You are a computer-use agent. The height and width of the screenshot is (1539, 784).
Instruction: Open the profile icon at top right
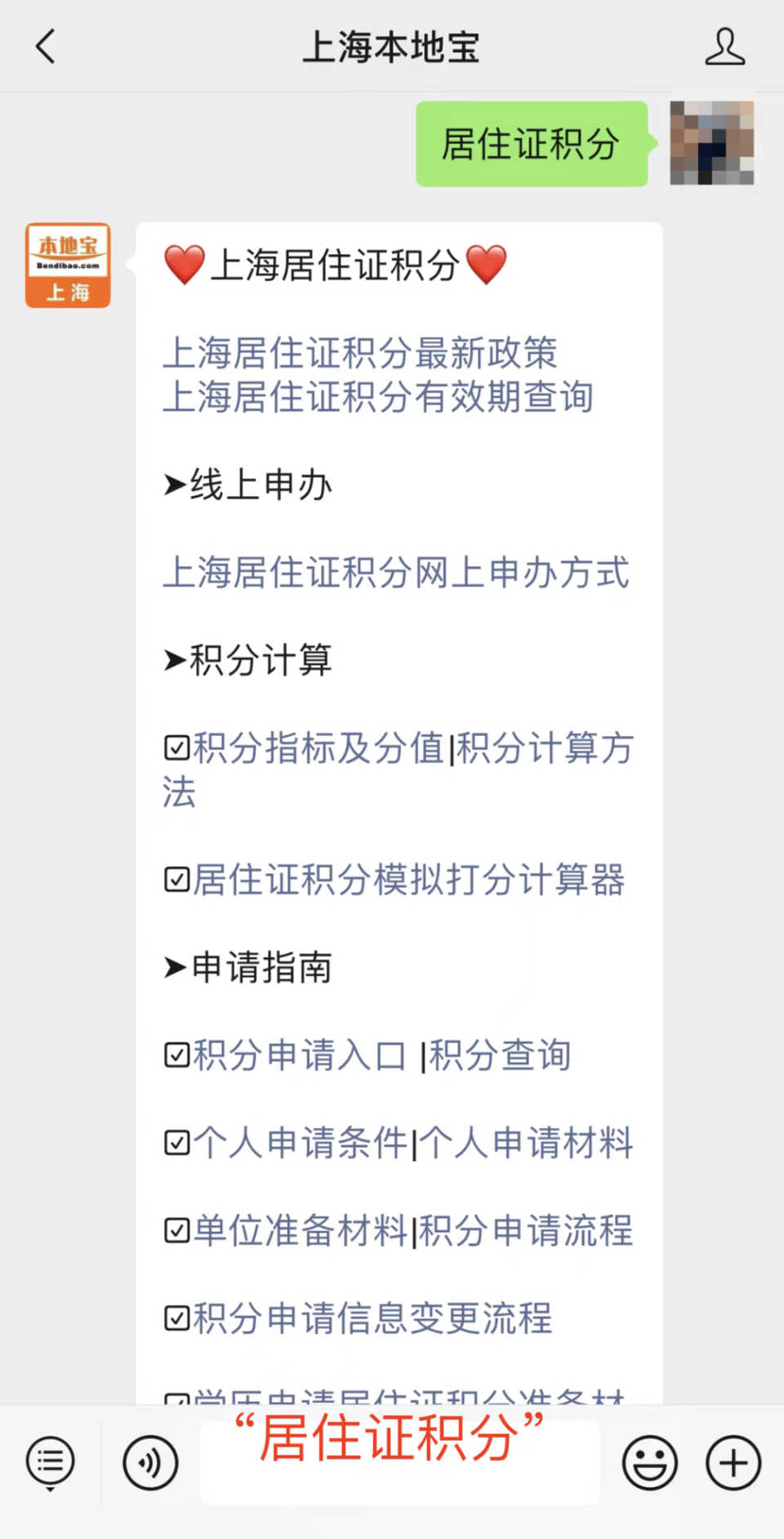tap(725, 47)
